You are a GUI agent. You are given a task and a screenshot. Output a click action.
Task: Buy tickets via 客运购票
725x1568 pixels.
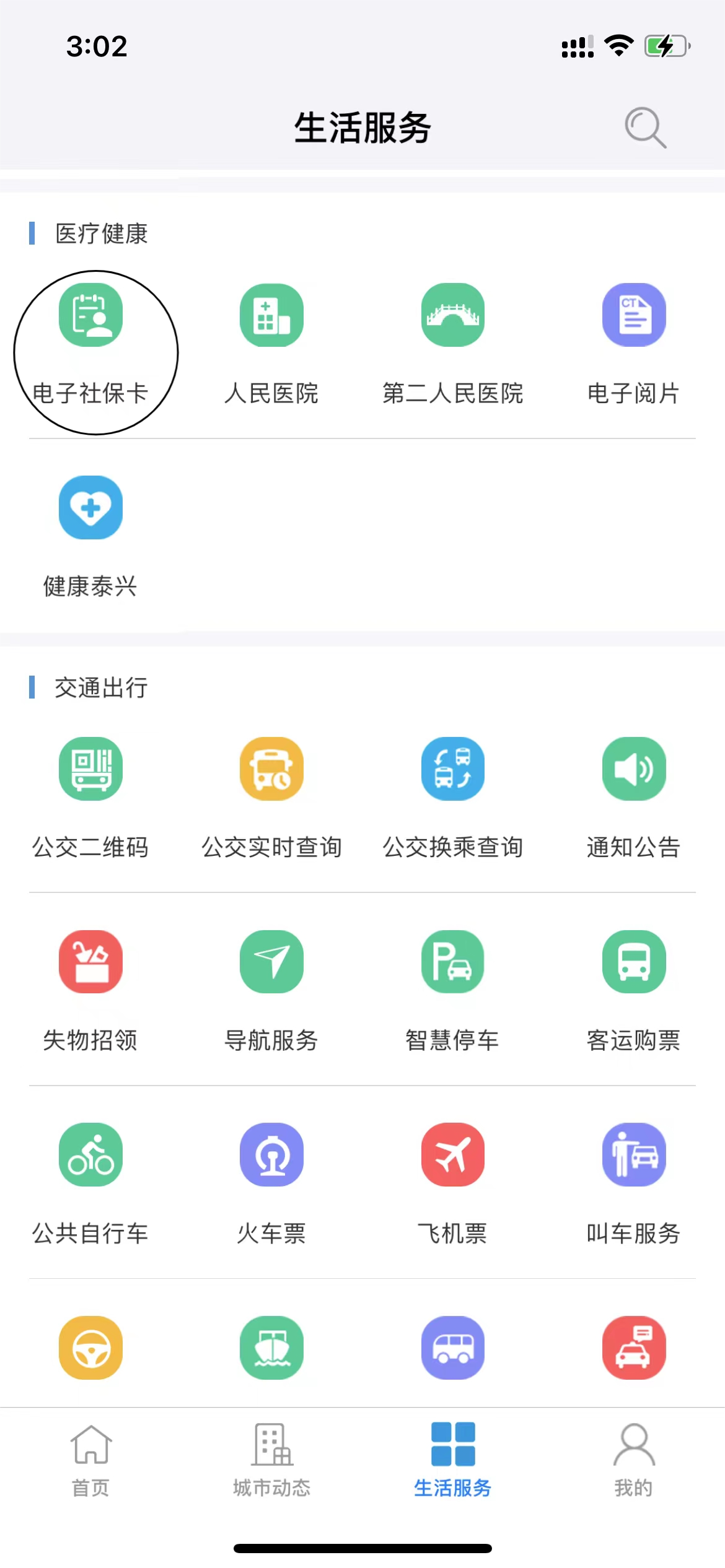tap(634, 962)
